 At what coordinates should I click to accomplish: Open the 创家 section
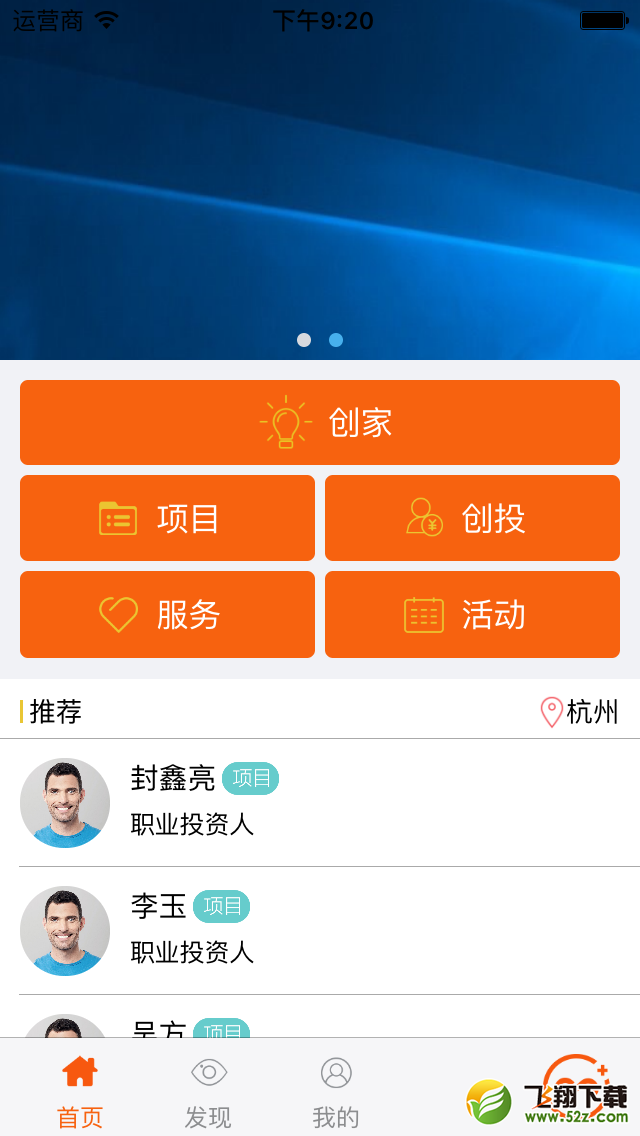pyautogui.click(x=320, y=422)
